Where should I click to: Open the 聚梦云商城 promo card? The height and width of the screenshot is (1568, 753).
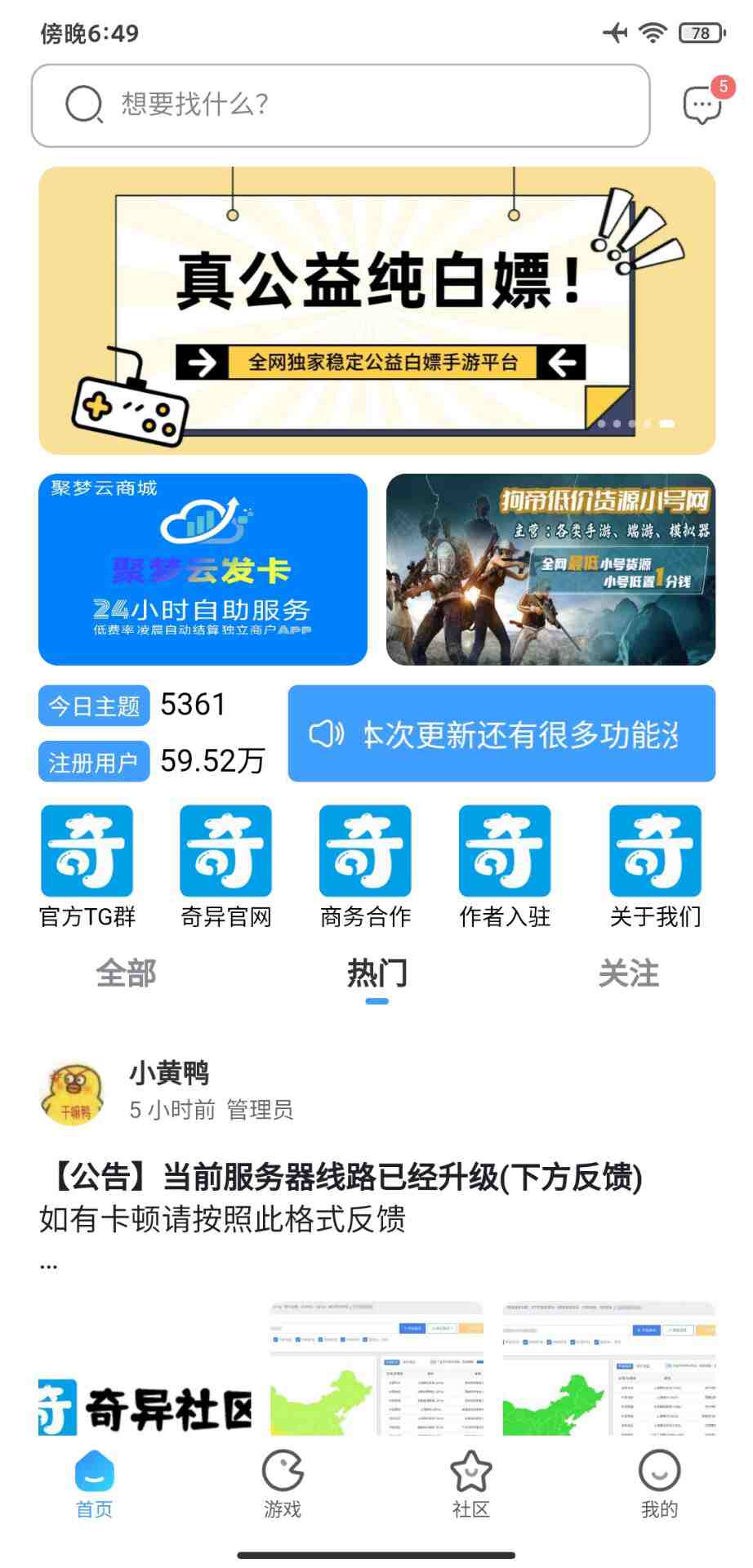(x=203, y=569)
